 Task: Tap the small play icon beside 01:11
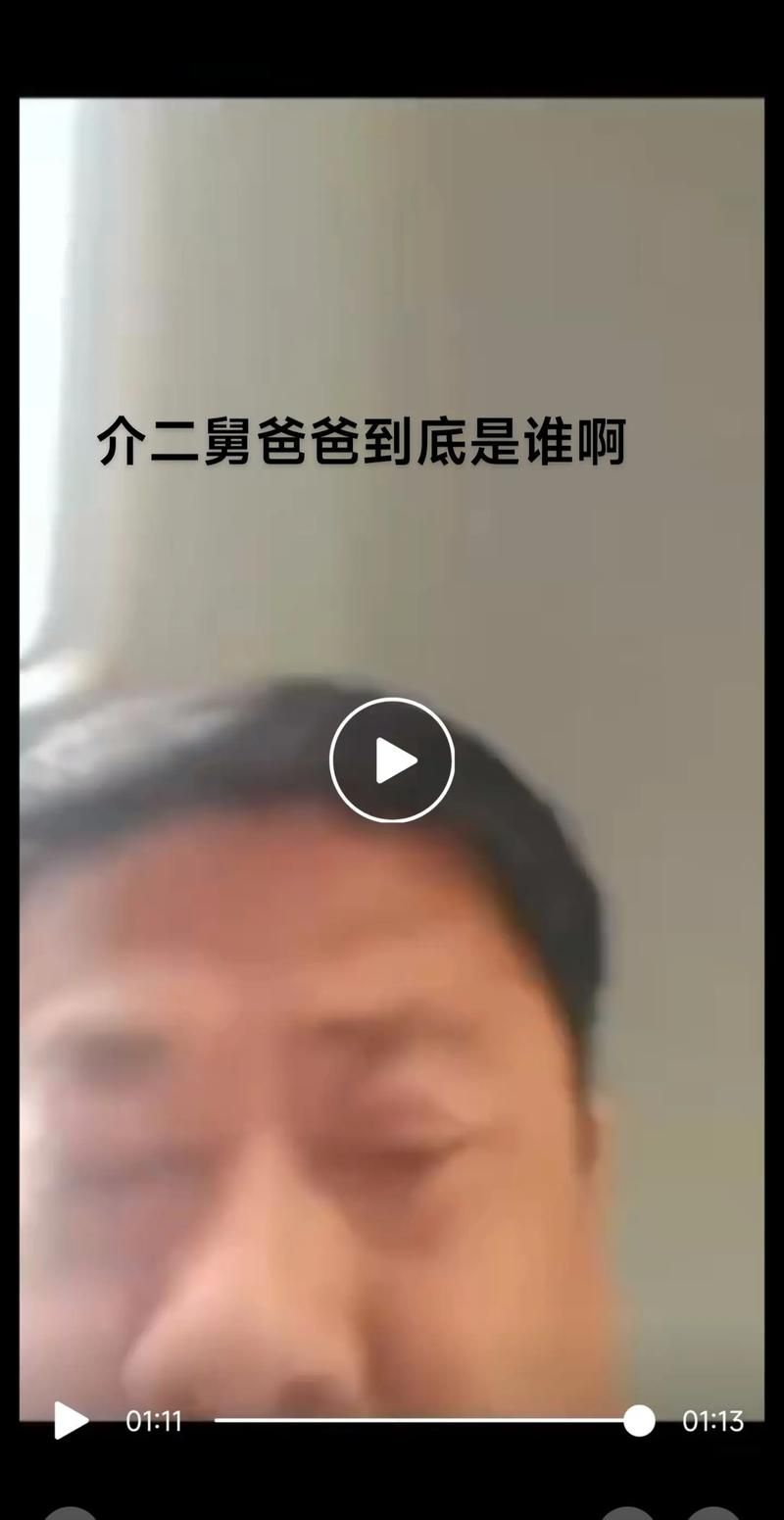click(x=70, y=1420)
